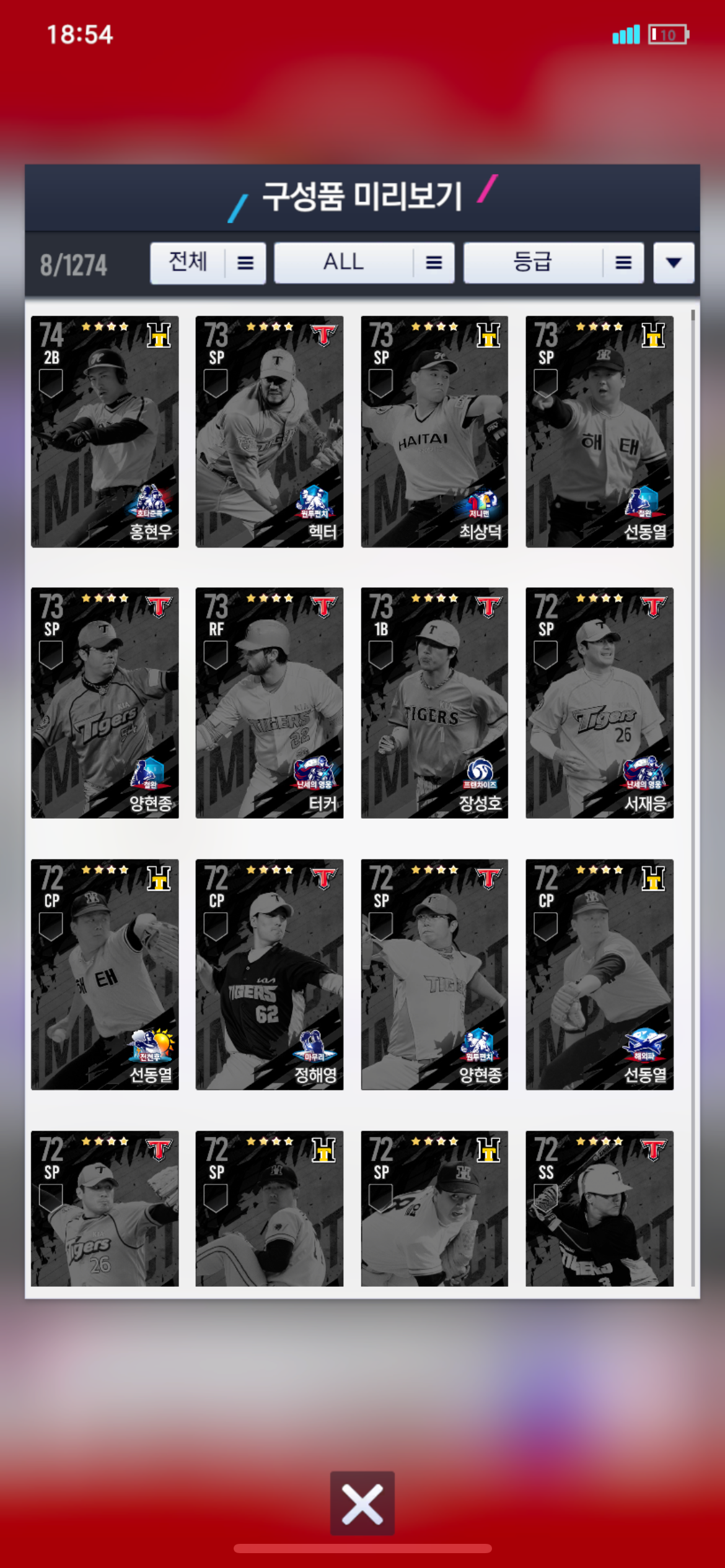The image size is (725, 1568).
Task: Select the 72 CP 선동열 전천후 card
Action: coord(105,974)
